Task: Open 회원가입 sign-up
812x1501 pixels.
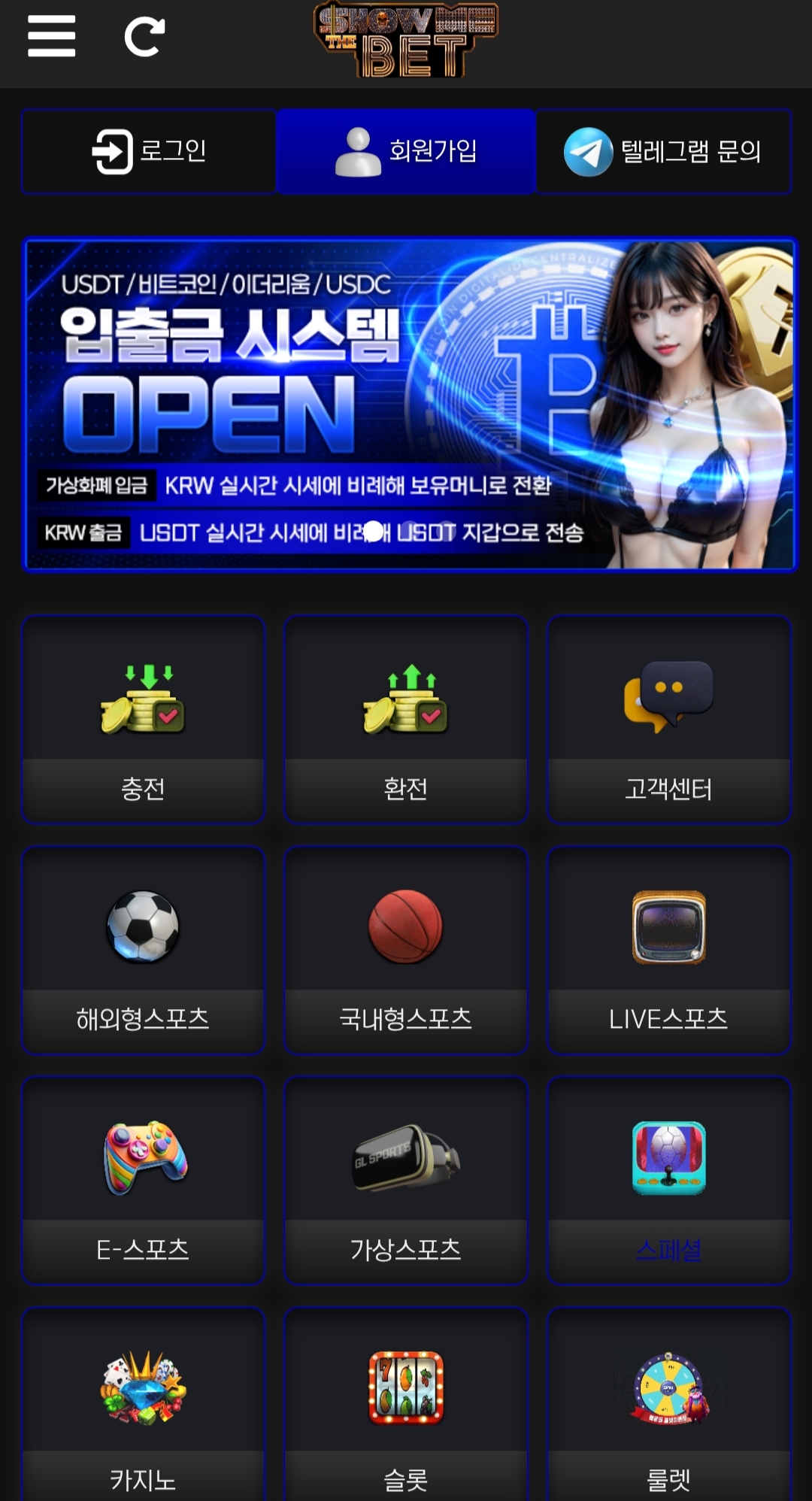Action: (x=406, y=151)
